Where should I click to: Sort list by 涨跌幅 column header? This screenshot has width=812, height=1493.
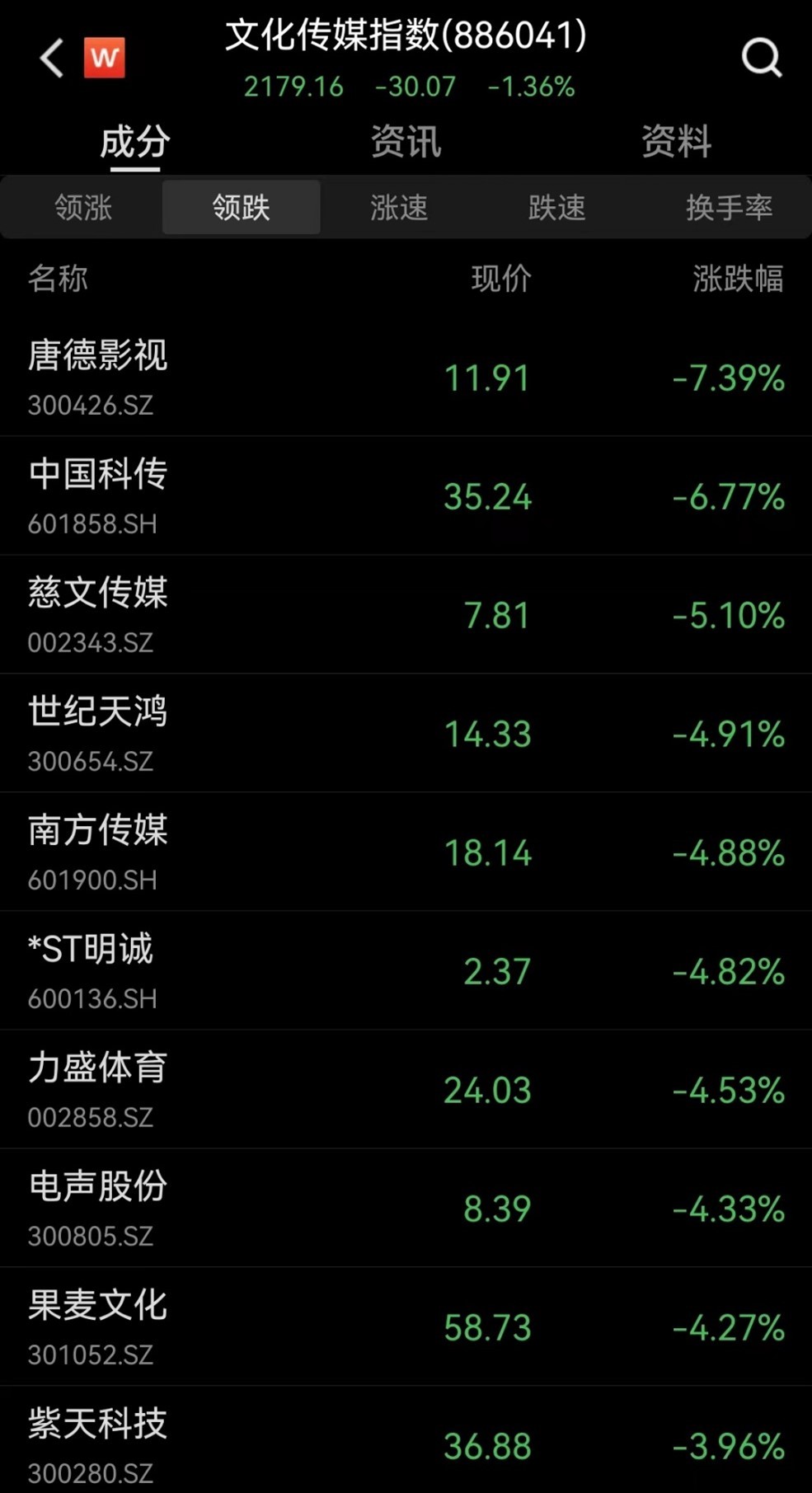tap(738, 279)
